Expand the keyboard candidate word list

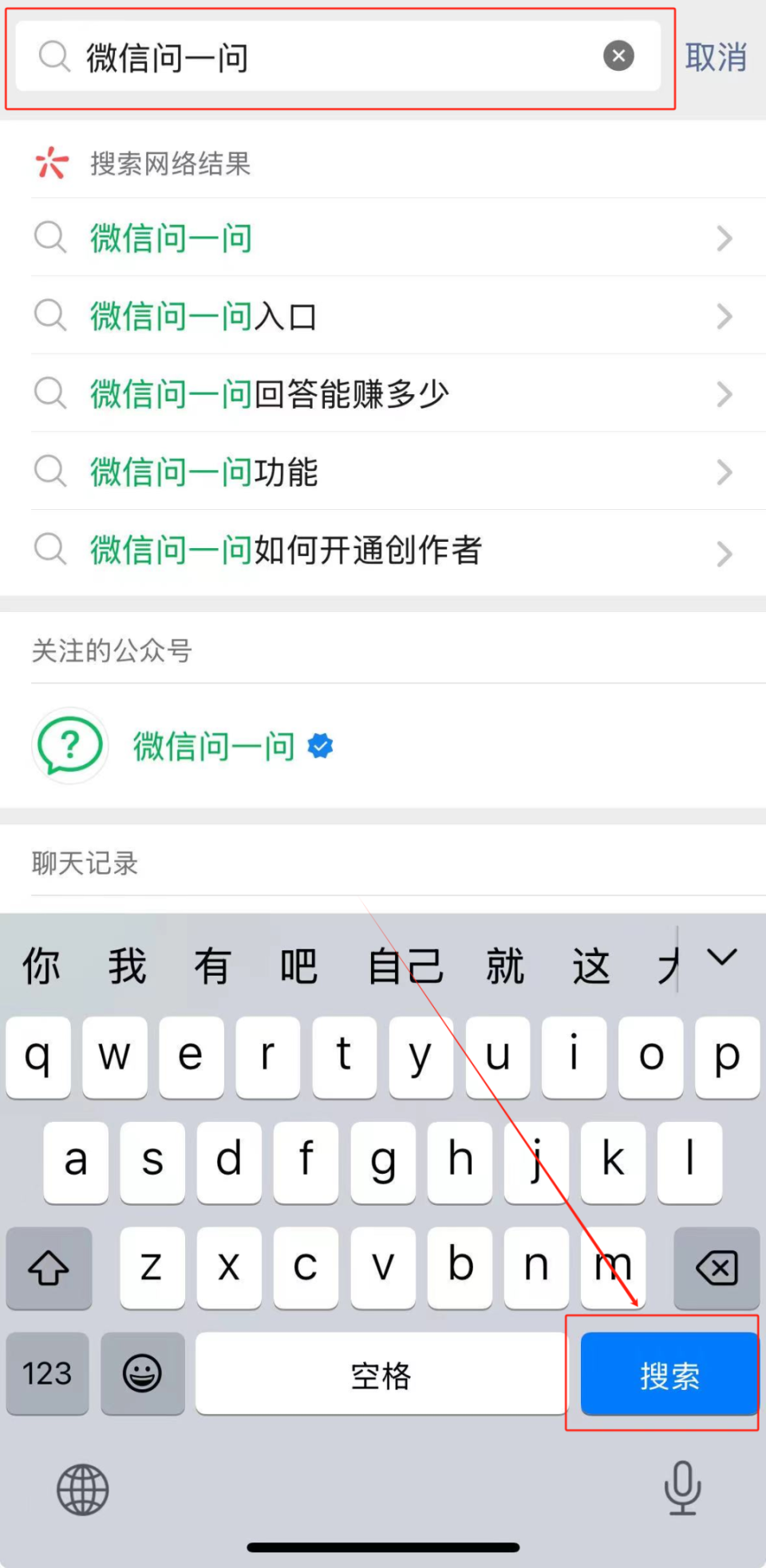click(722, 958)
